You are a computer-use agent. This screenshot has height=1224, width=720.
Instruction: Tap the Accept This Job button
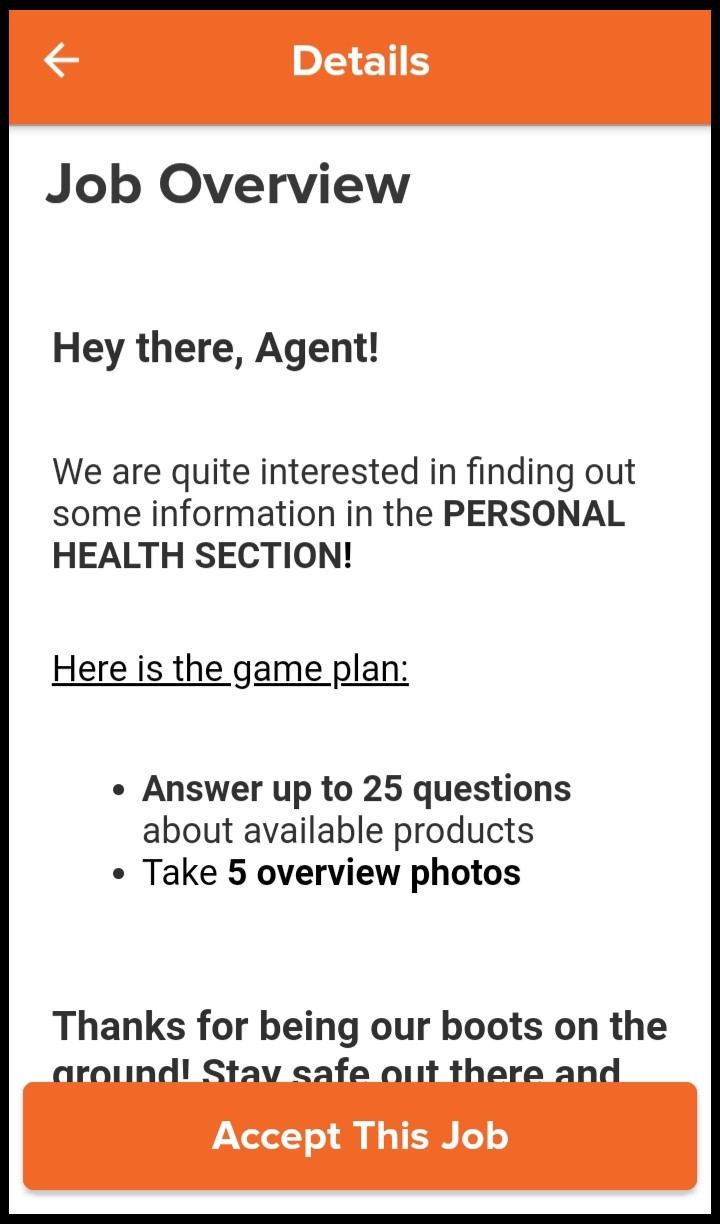pyautogui.click(x=360, y=1136)
